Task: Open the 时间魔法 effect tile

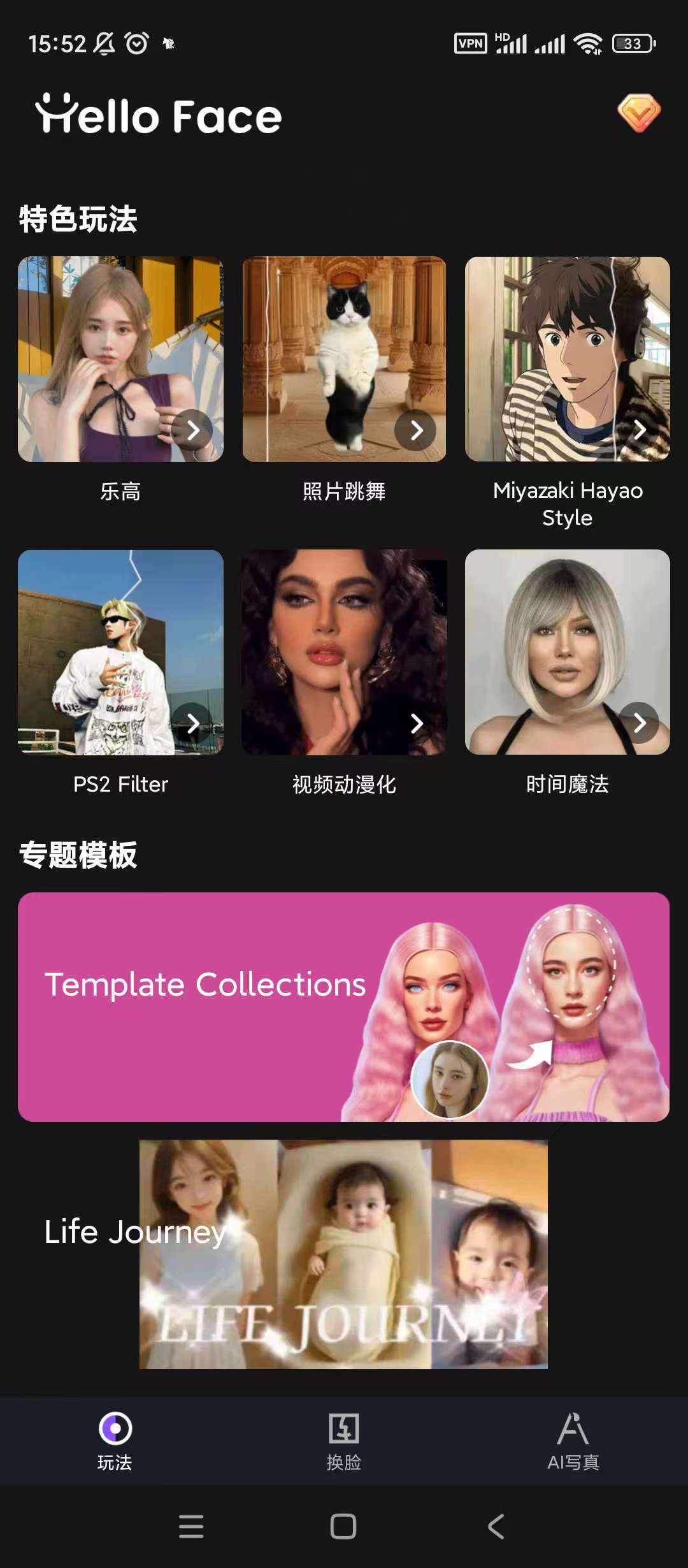Action: coord(567,652)
